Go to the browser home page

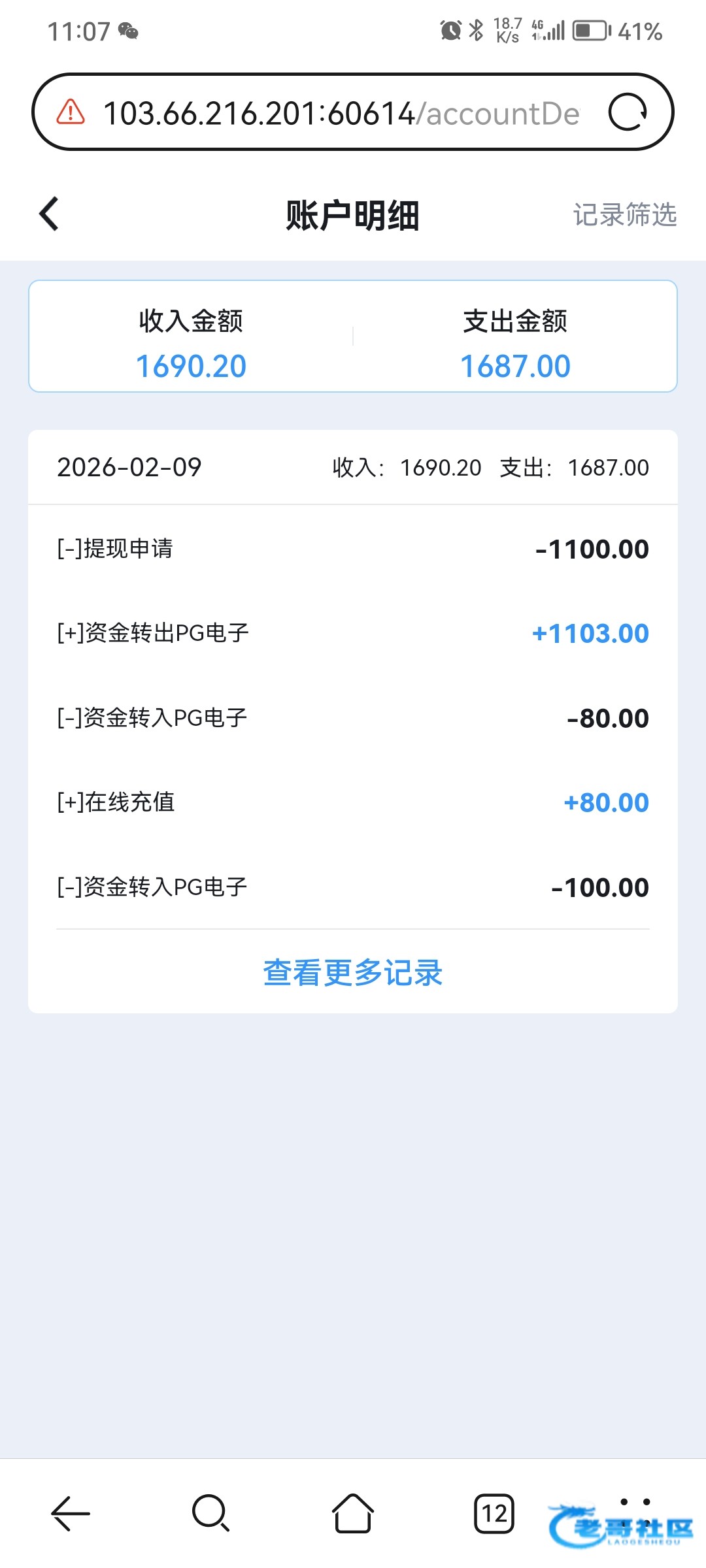(352, 1513)
